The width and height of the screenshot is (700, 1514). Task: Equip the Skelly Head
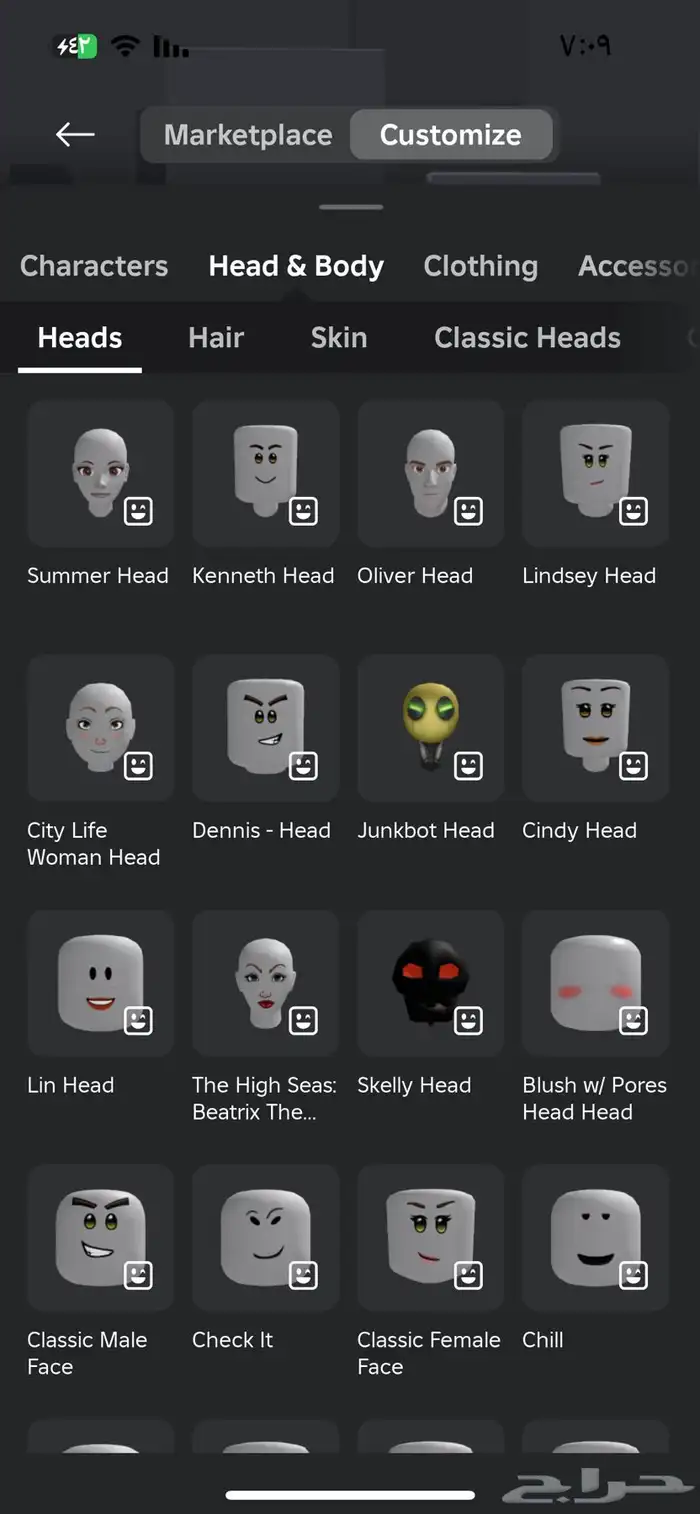tap(430, 983)
